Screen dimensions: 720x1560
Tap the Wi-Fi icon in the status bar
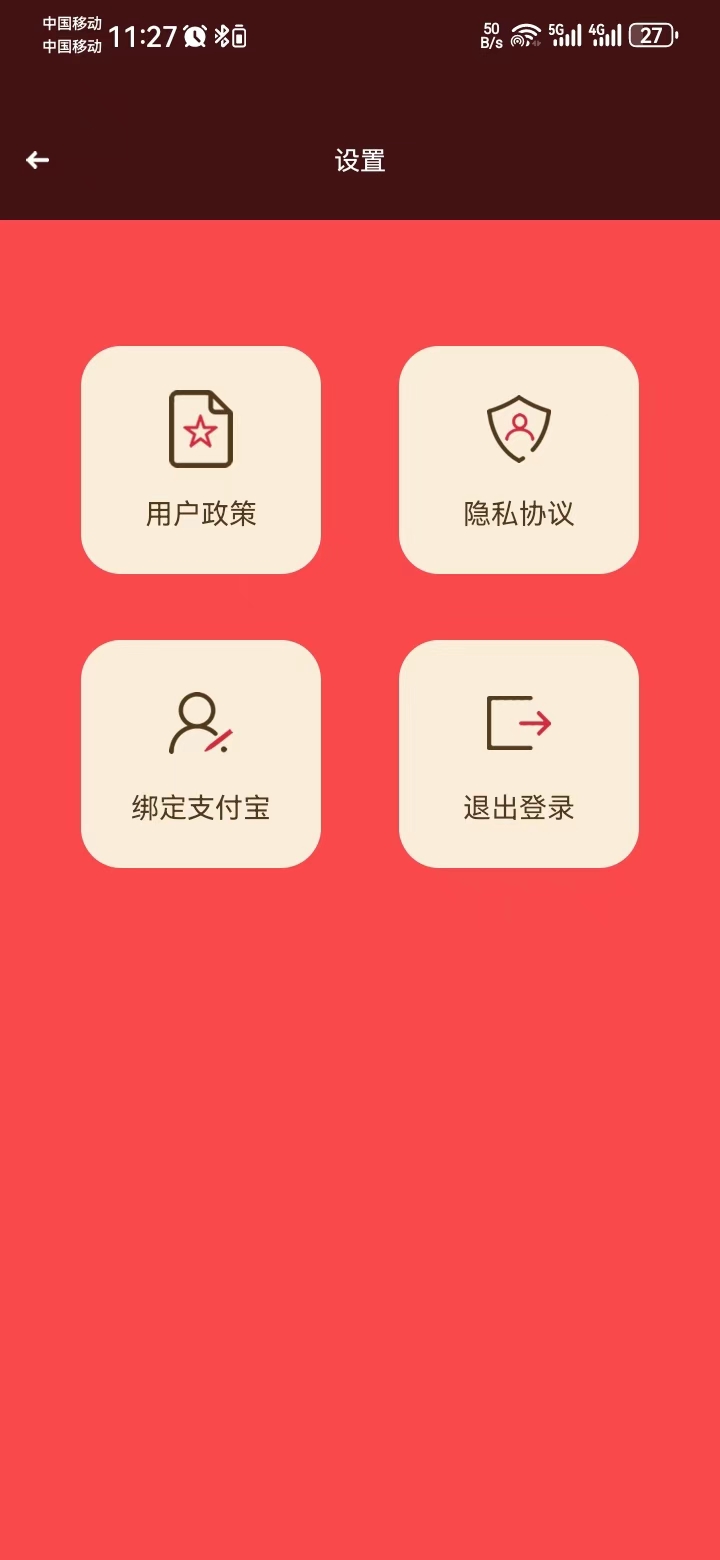pyautogui.click(x=525, y=33)
